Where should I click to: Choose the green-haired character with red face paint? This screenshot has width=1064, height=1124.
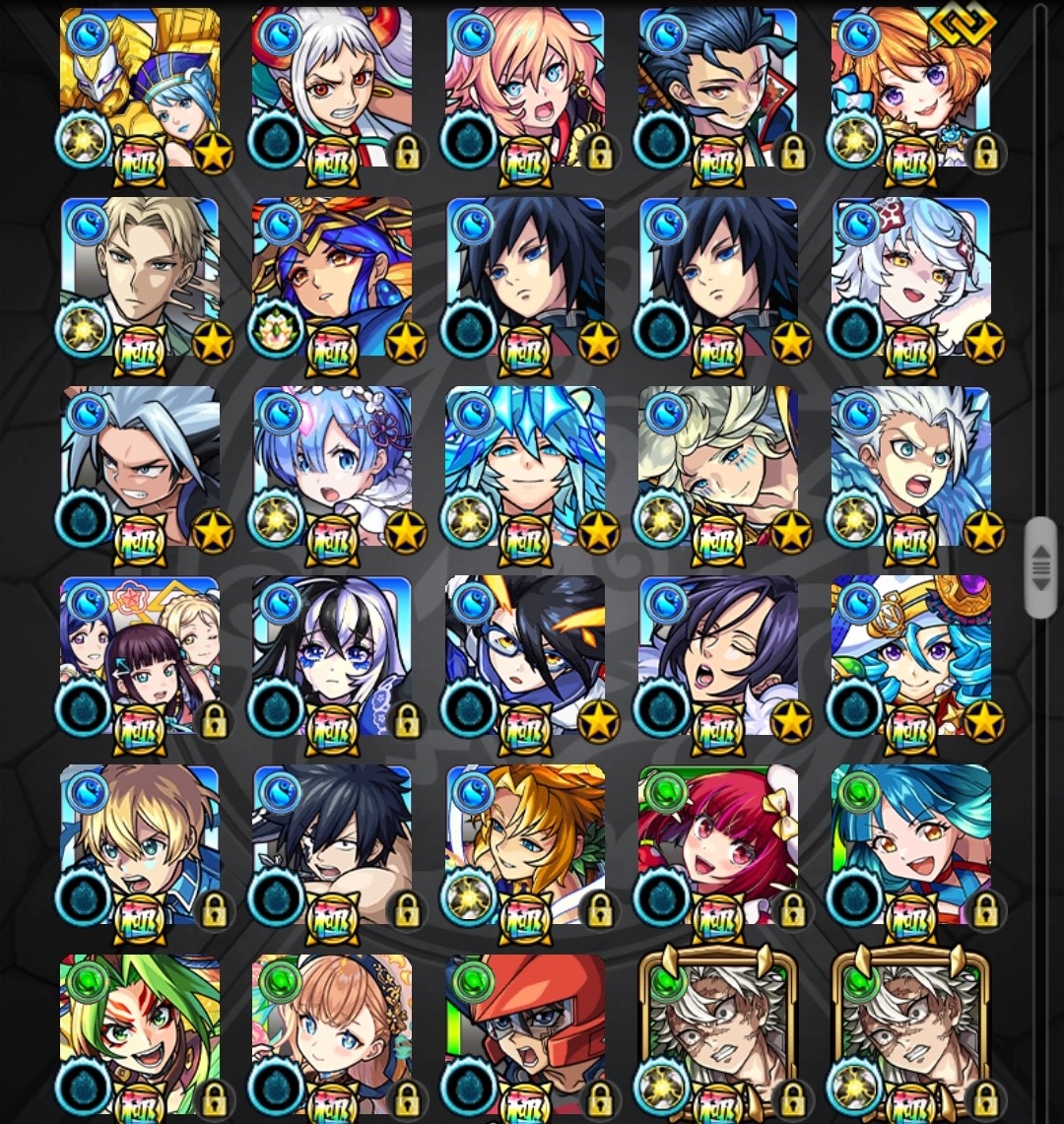[x=140, y=1034]
